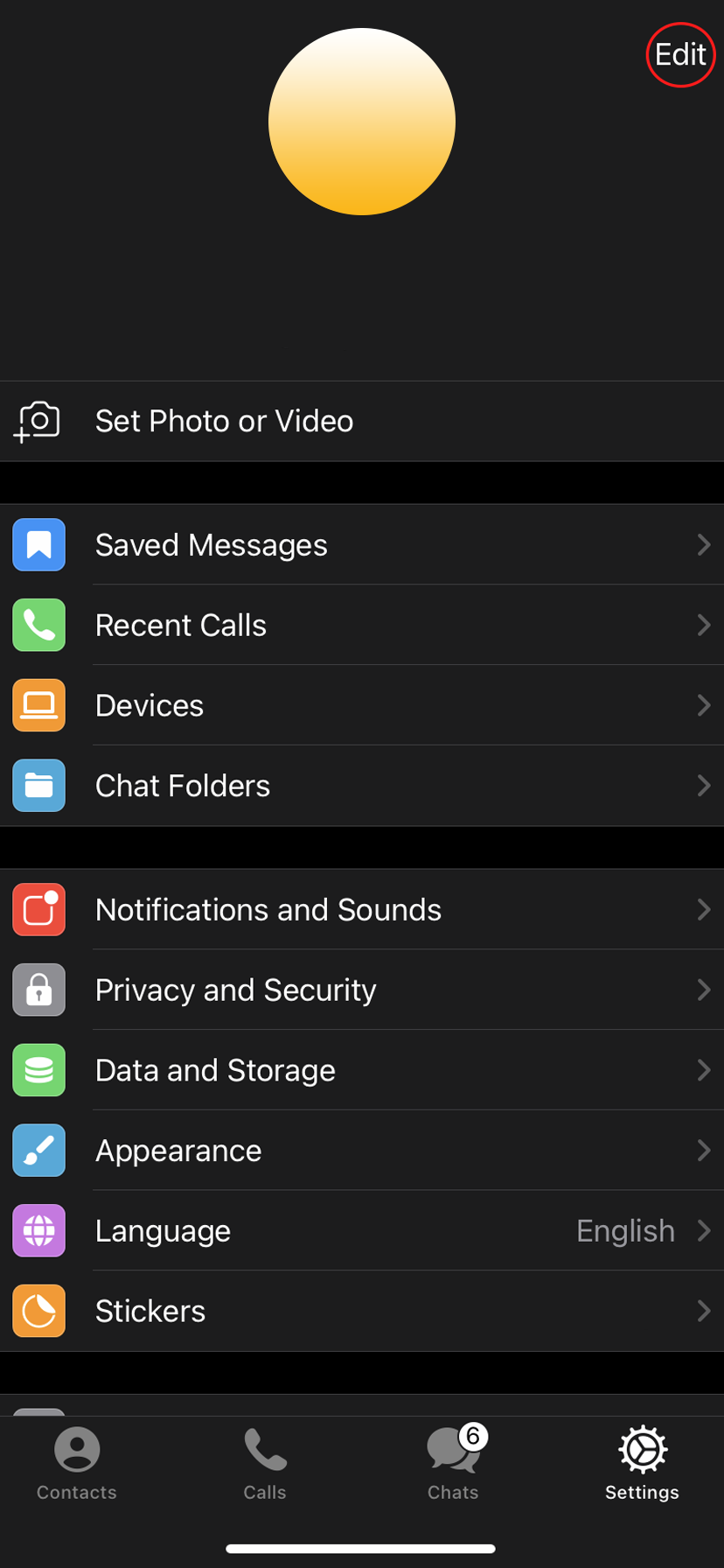Choose Set Photo or Video
Image resolution: width=724 pixels, height=1568 pixels.
click(224, 421)
